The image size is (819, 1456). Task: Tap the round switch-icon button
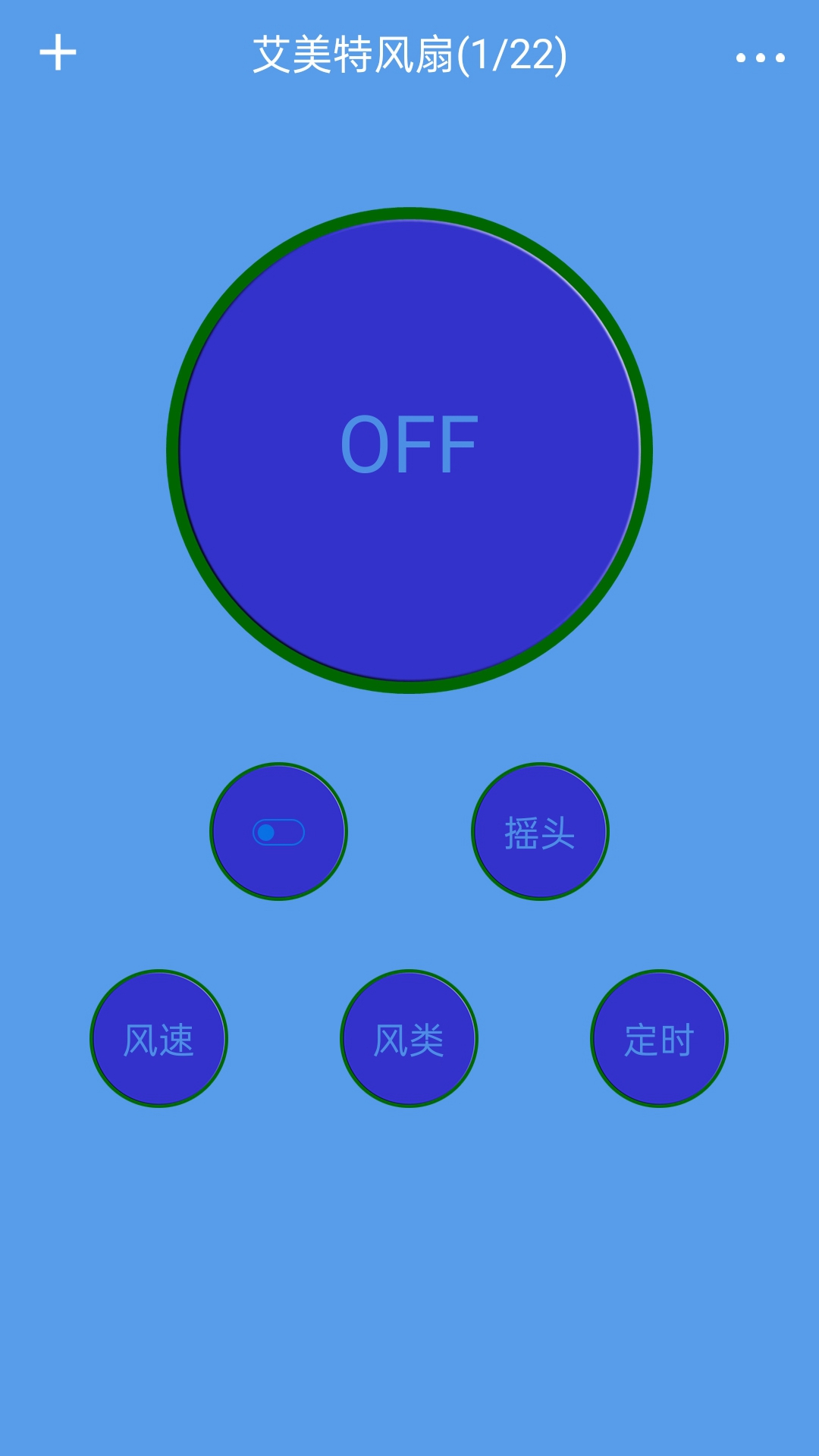click(x=278, y=832)
